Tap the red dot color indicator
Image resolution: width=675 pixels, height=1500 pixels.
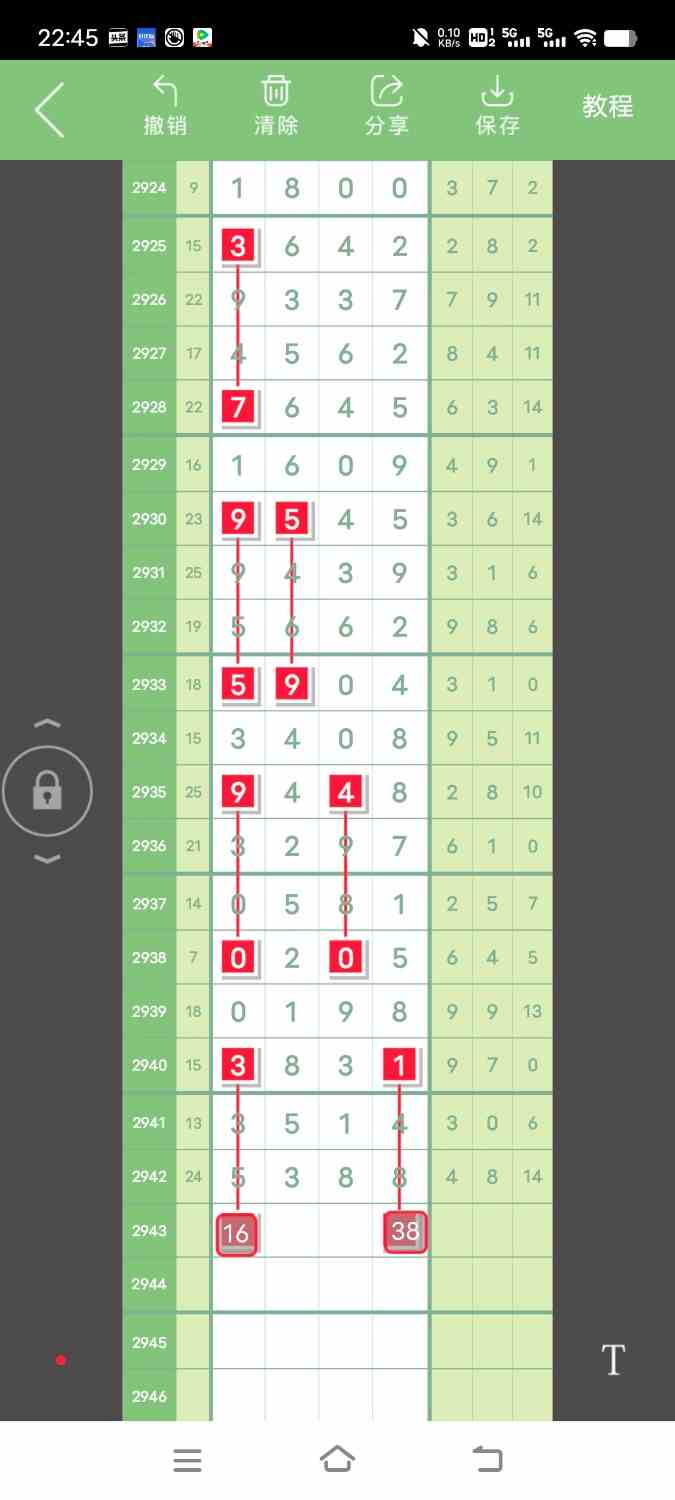coord(61,1360)
